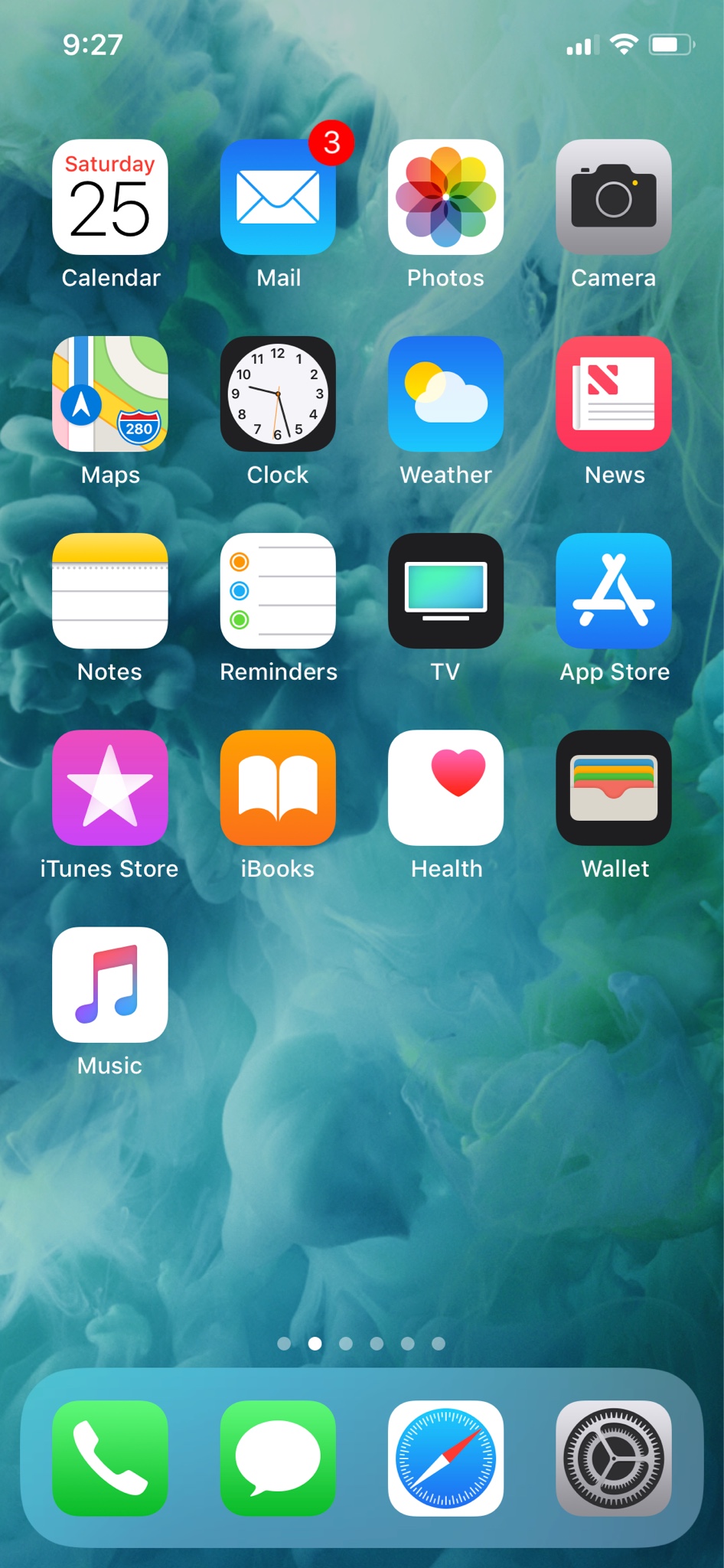Launch the Photos app
The height and width of the screenshot is (1568, 724).
pos(445,197)
